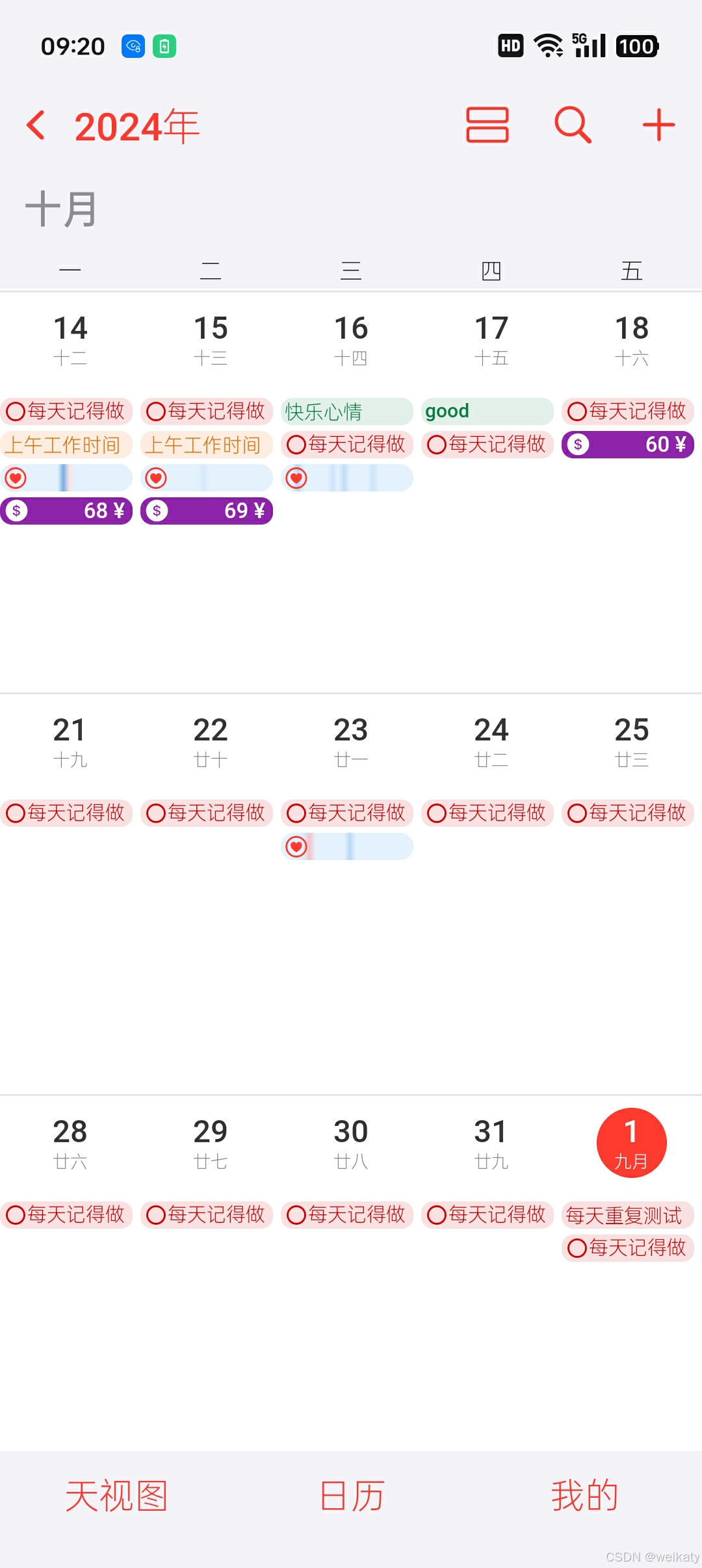702x1568 pixels.
Task: Open 每天重复测试 event on the 1st
Action: 628,1215
